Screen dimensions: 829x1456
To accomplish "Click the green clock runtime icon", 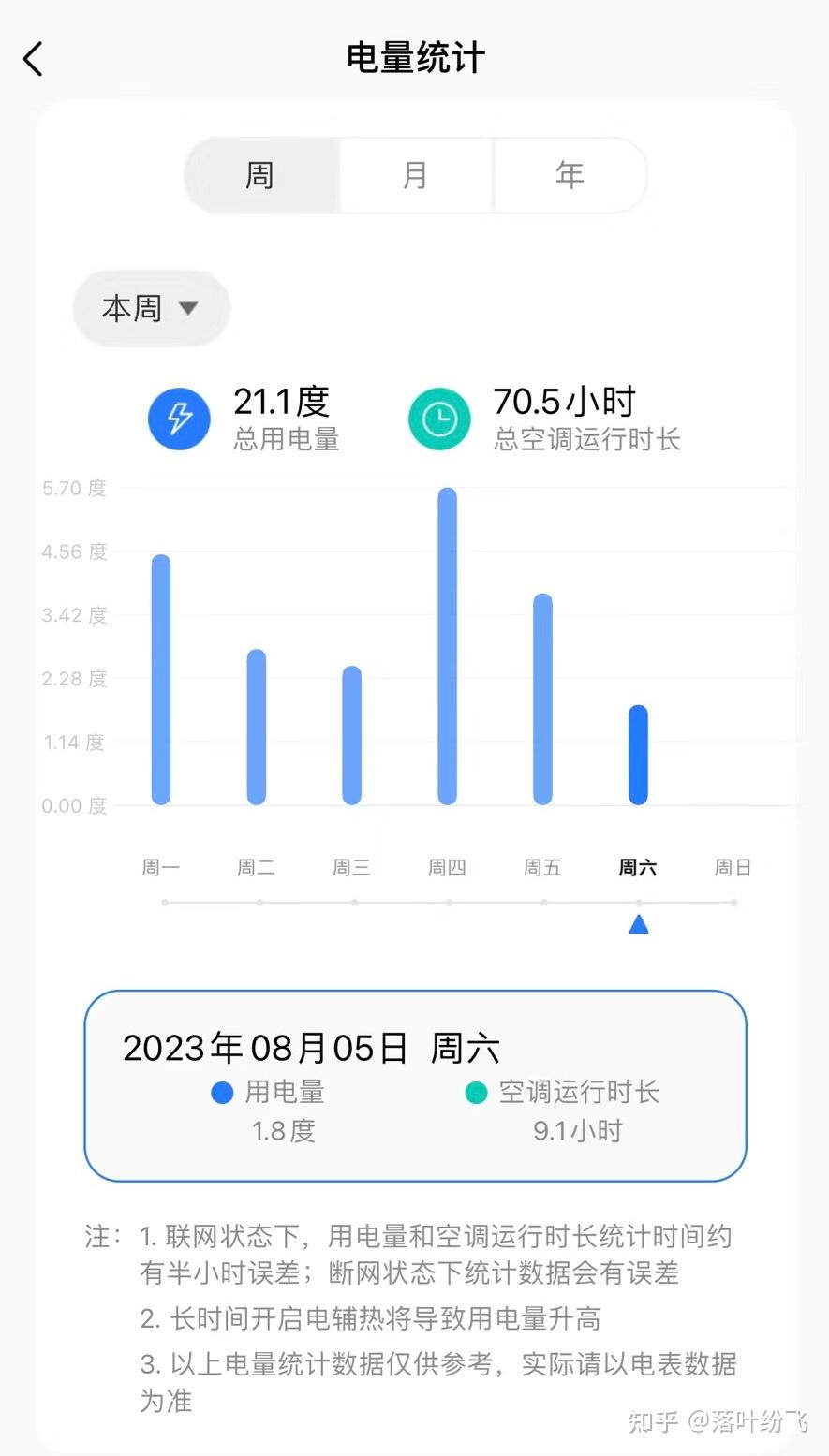I will coord(438,419).
